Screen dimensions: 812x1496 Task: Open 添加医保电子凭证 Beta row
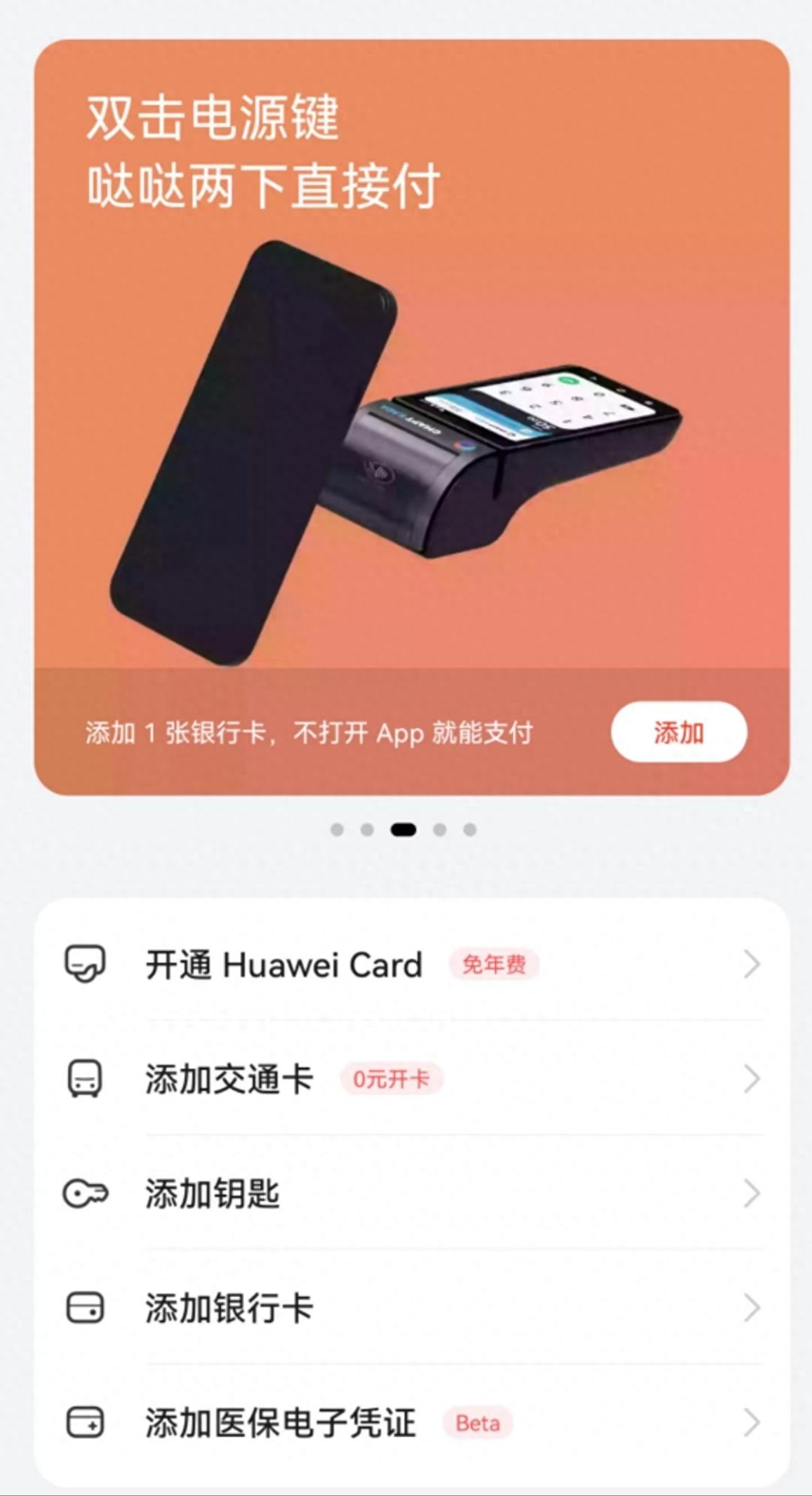point(411,1423)
